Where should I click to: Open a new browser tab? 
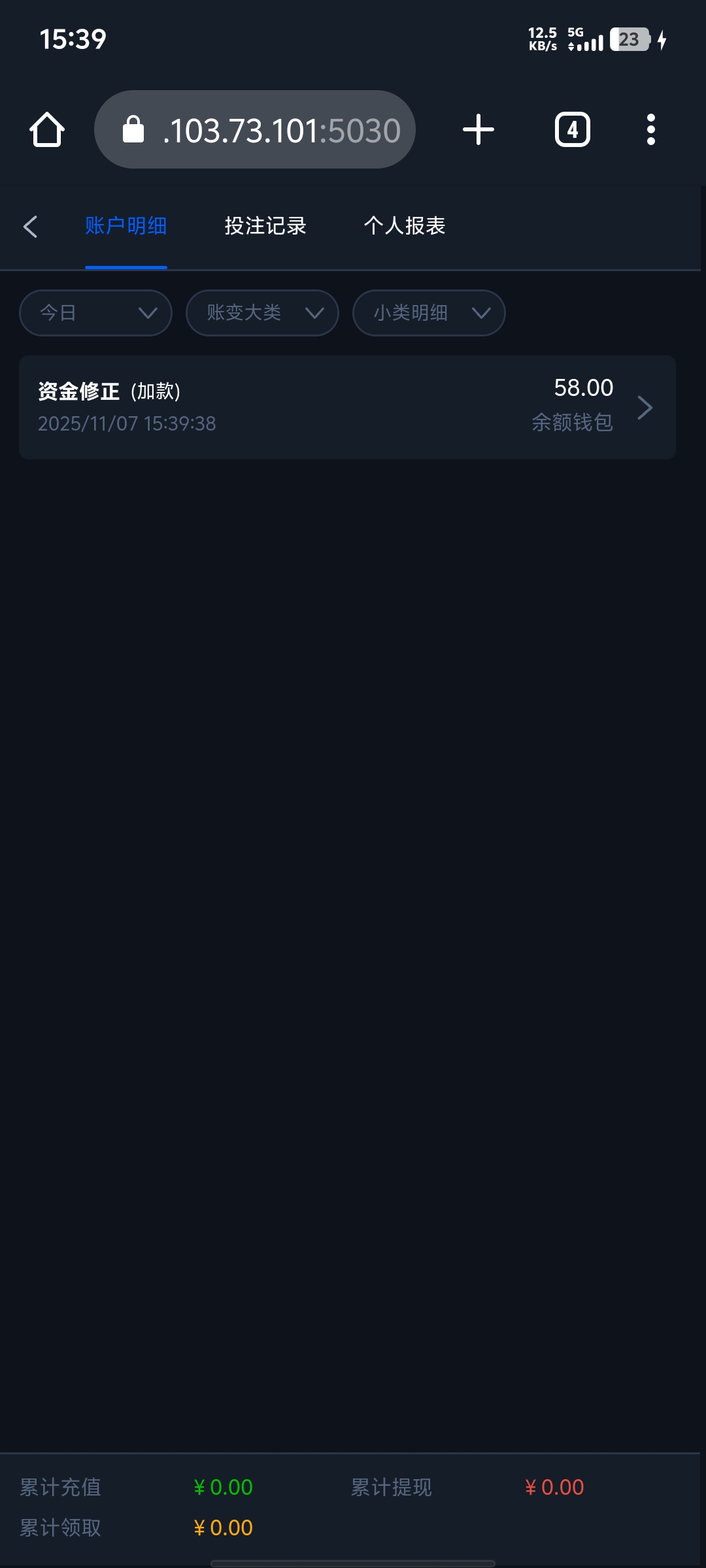point(479,129)
